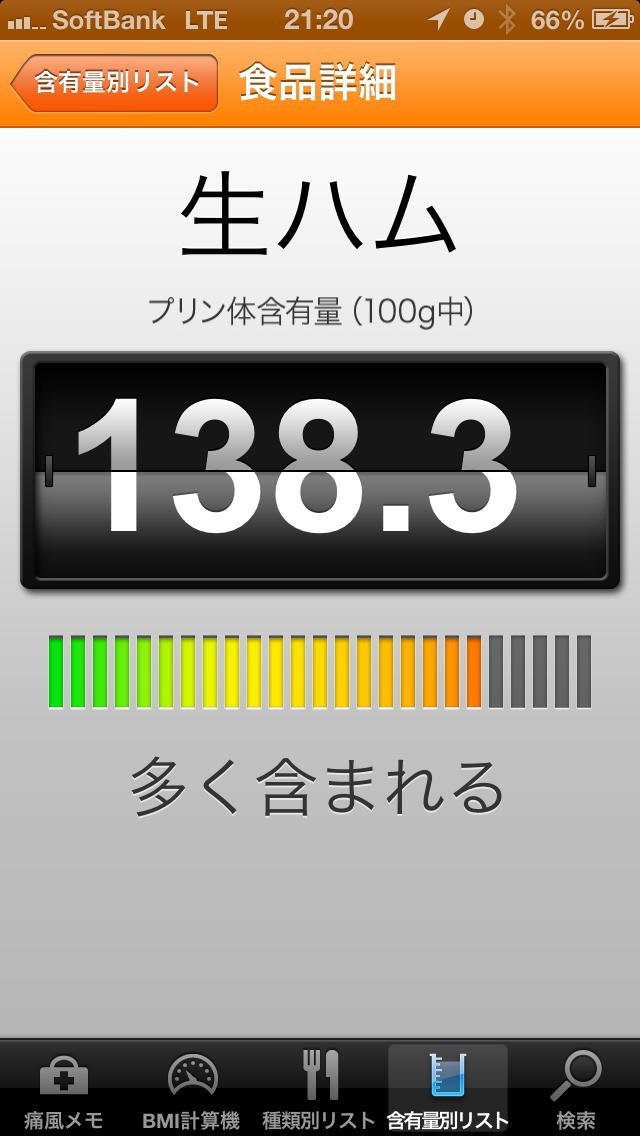
Task: Select the 含有量別リスト bottom tab
Action: (447, 1088)
